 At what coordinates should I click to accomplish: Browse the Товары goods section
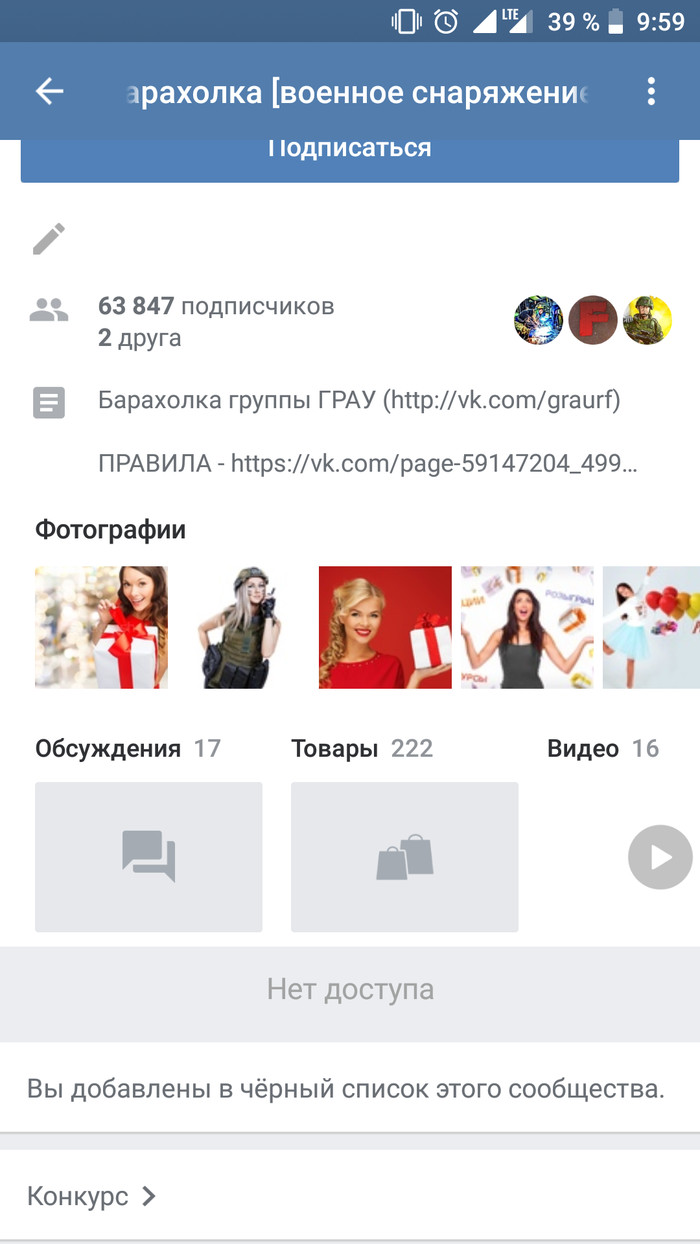pyautogui.click(x=404, y=856)
